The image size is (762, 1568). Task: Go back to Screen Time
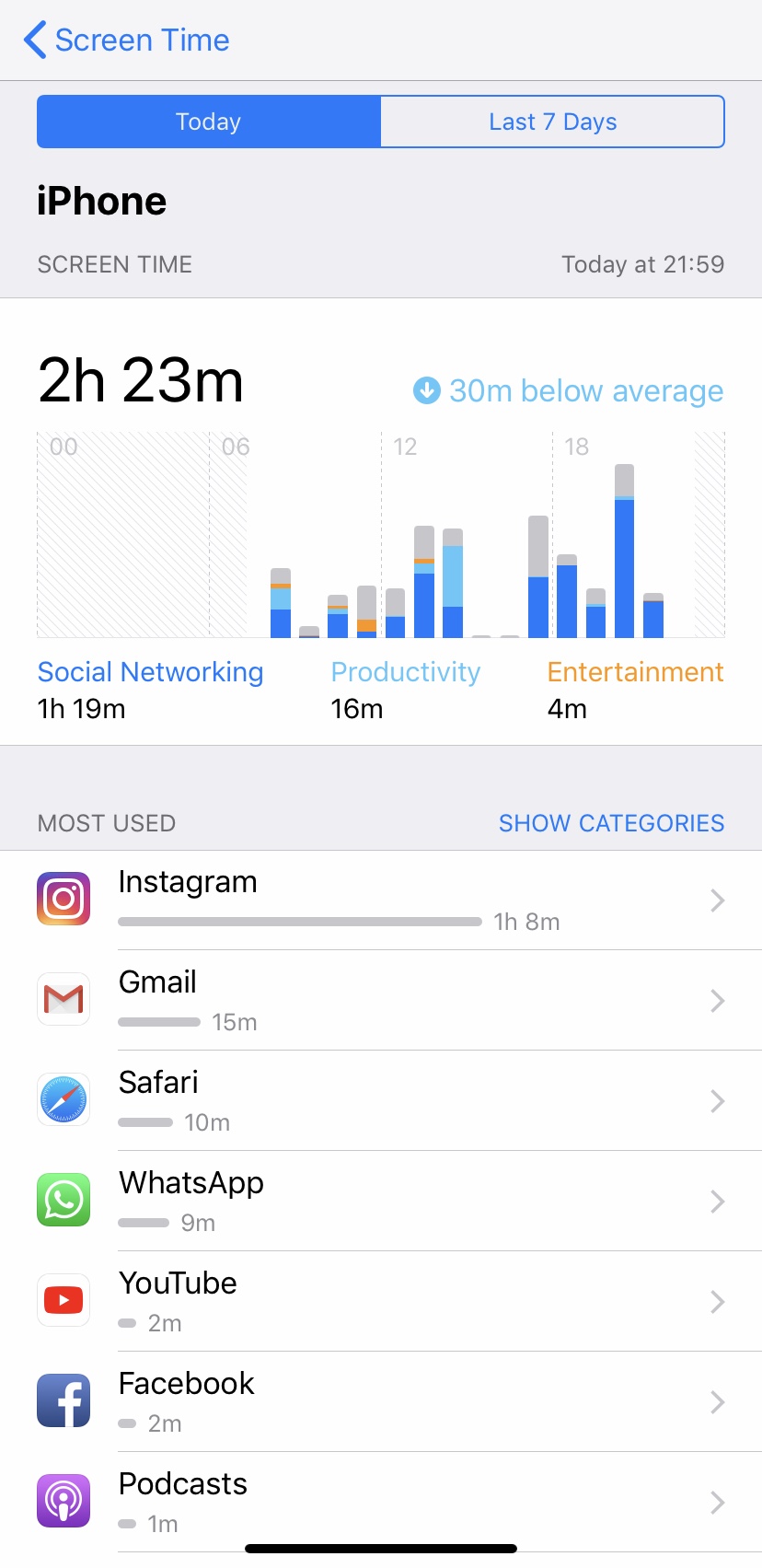click(x=127, y=41)
